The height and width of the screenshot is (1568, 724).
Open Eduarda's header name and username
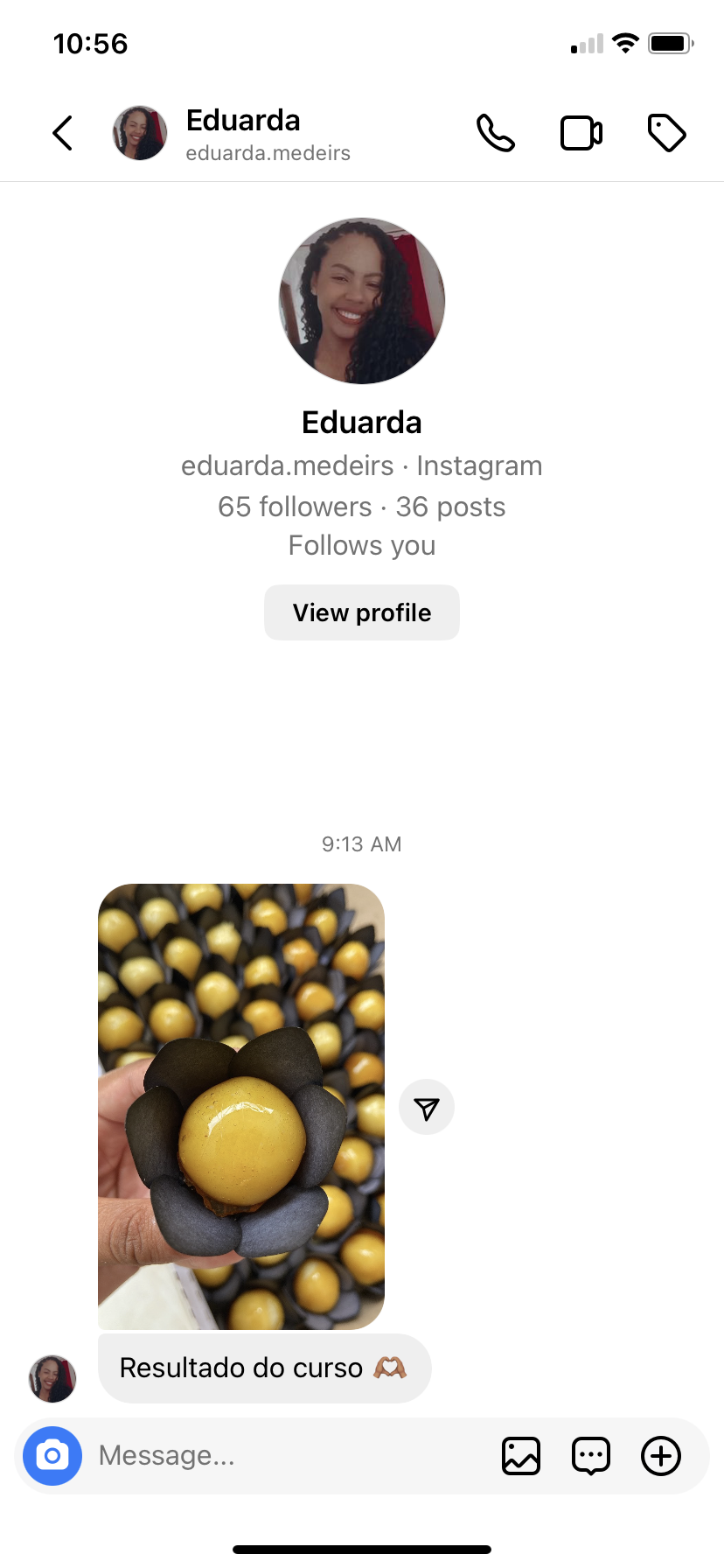268,134
